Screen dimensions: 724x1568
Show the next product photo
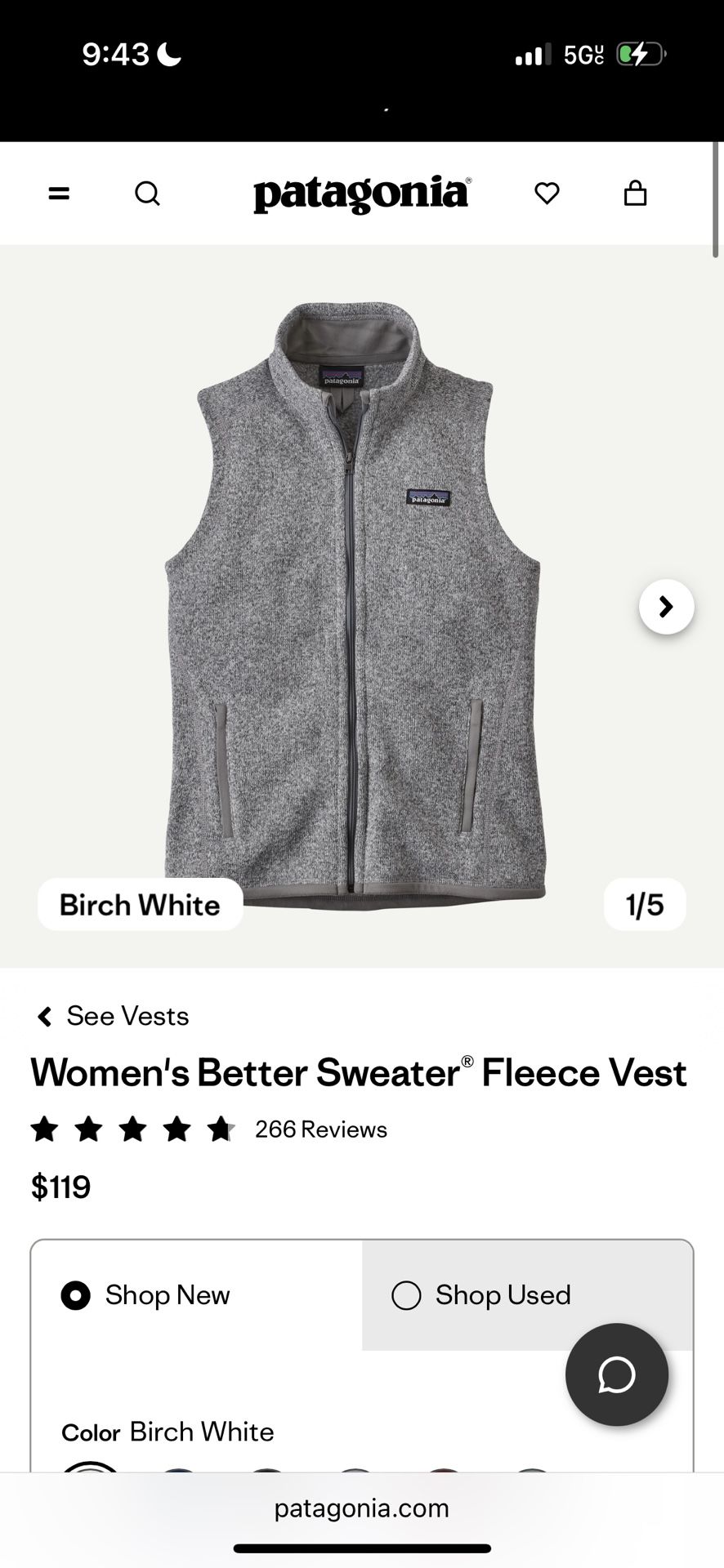click(x=666, y=607)
